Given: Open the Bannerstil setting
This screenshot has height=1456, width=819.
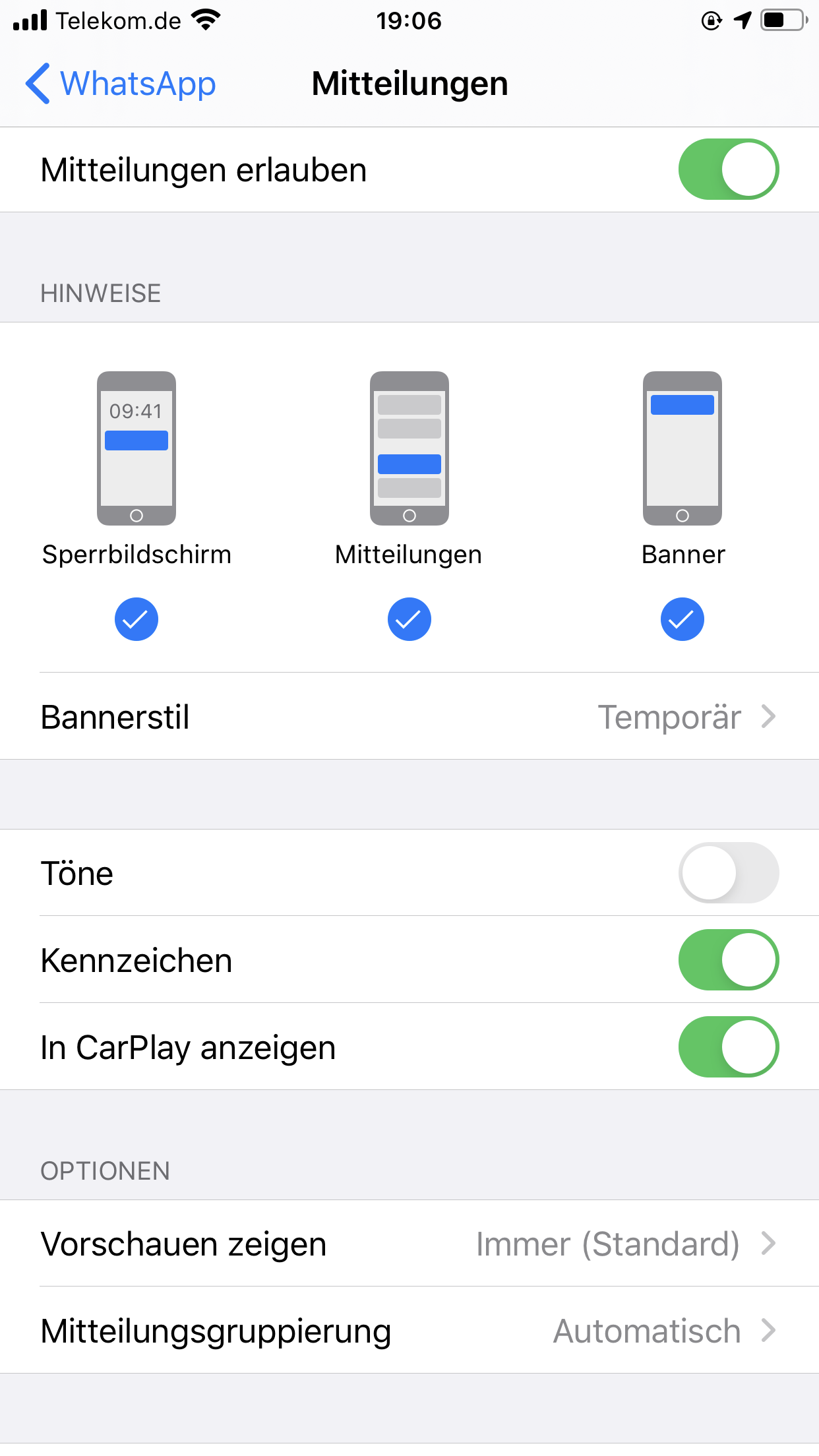Looking at the screenshot, I should pos(409,717).
